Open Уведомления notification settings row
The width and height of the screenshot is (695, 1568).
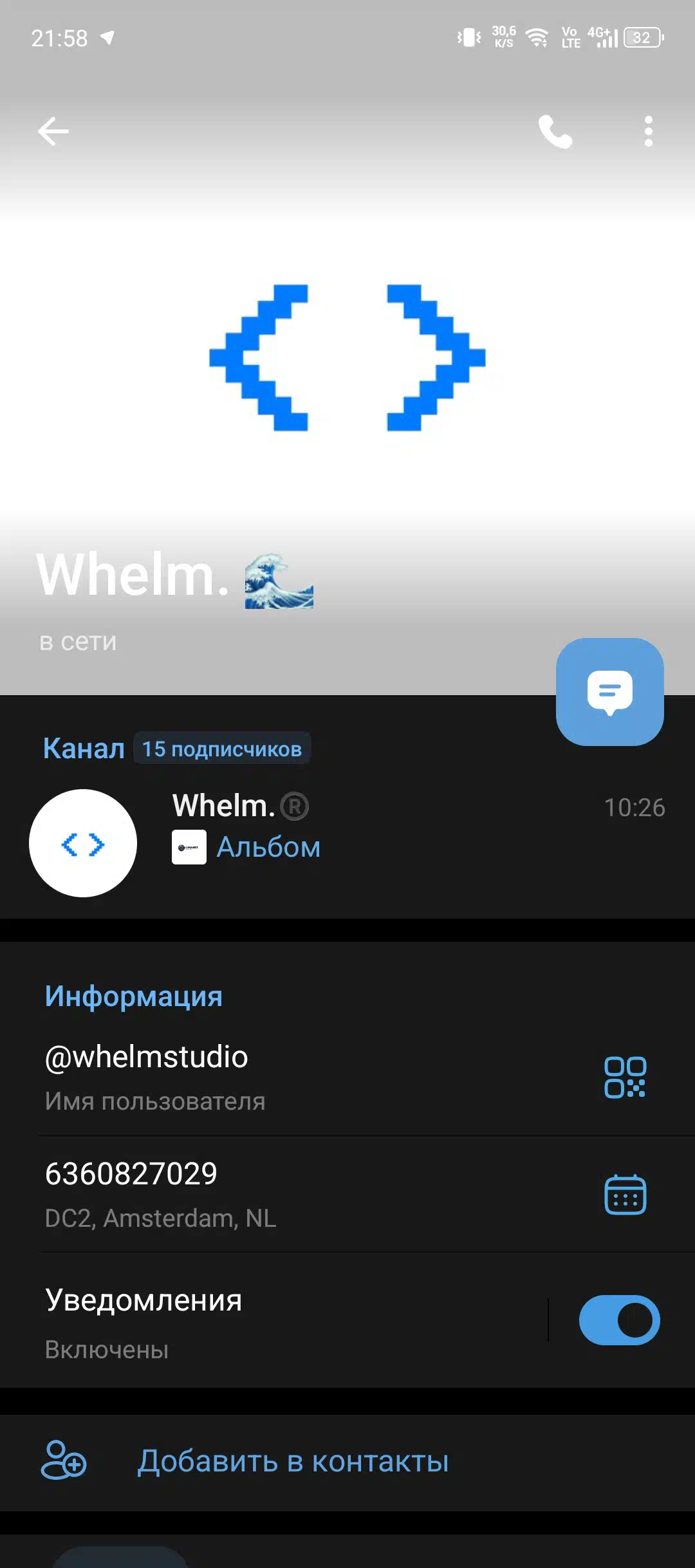pos(273,1323)
